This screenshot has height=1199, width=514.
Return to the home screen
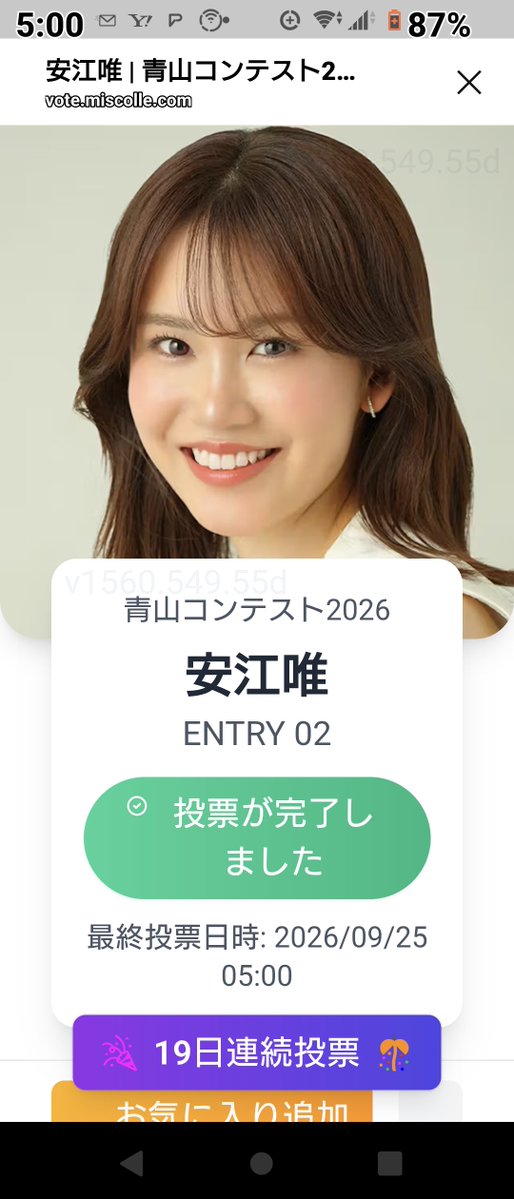tap(261, 1163)
